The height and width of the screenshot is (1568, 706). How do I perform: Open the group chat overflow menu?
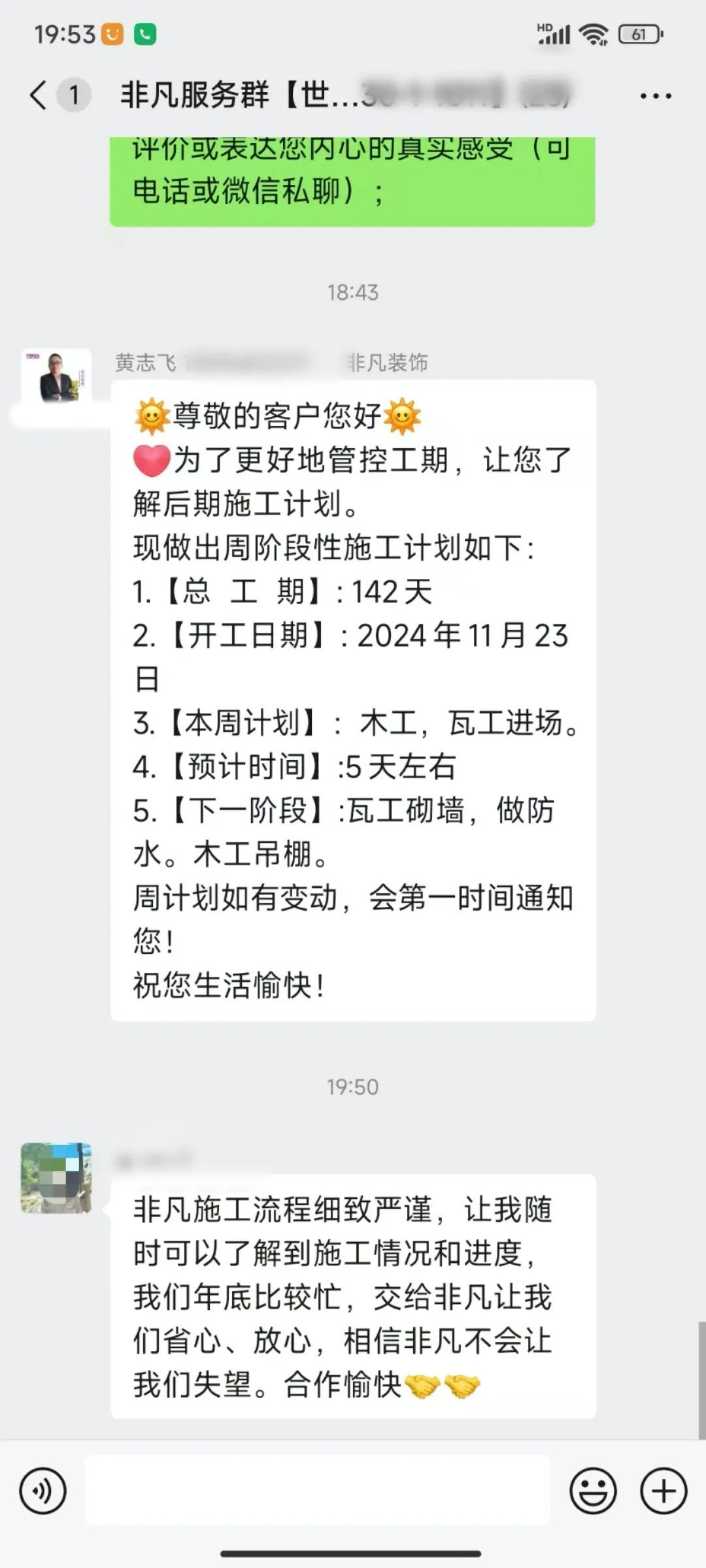coord(655,96)
